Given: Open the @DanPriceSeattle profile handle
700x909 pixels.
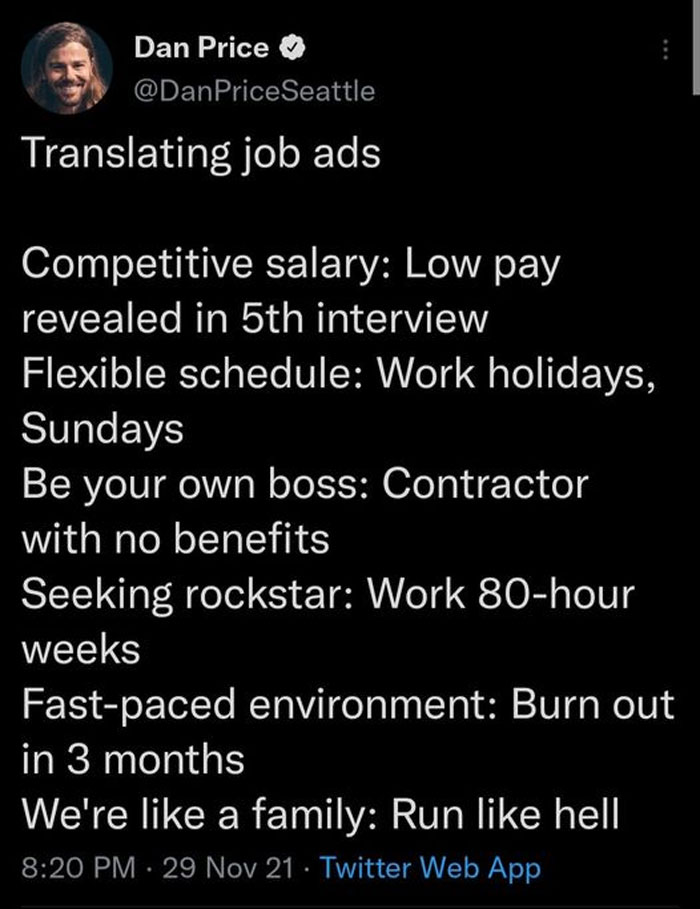Looking at the screenshot, I should click(254, 91).
